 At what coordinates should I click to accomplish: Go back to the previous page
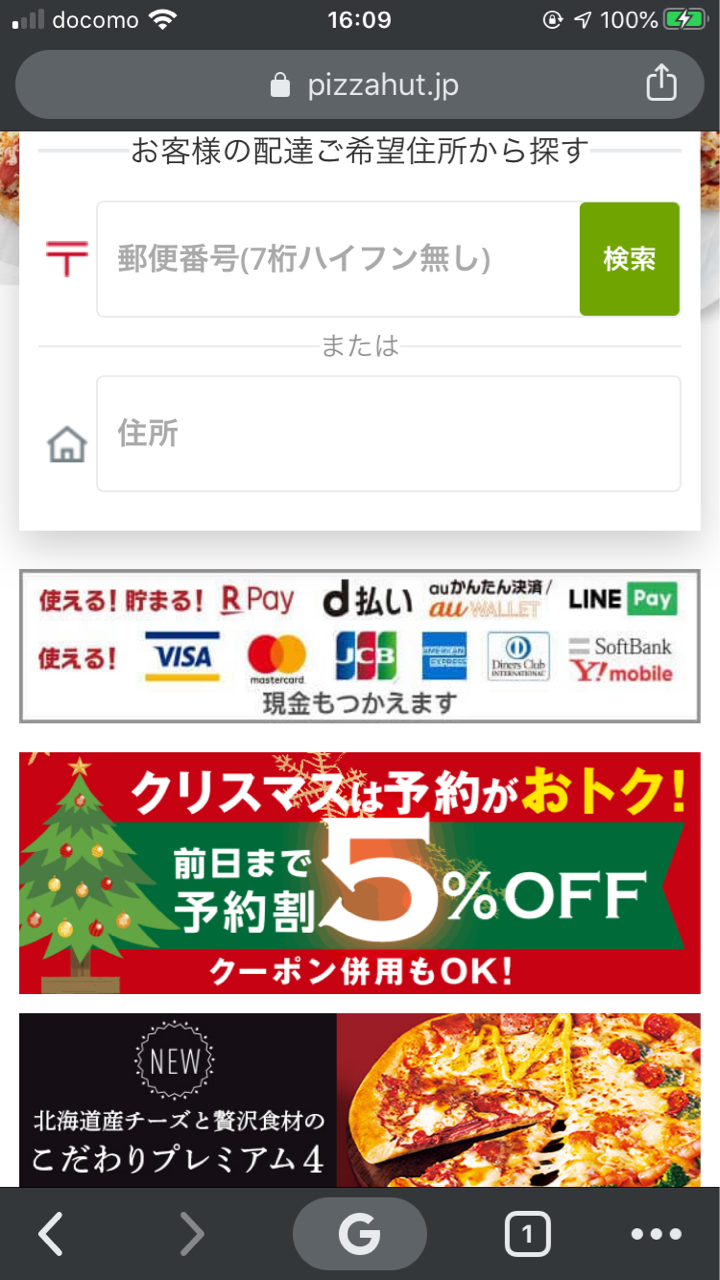coord(50,1235)
